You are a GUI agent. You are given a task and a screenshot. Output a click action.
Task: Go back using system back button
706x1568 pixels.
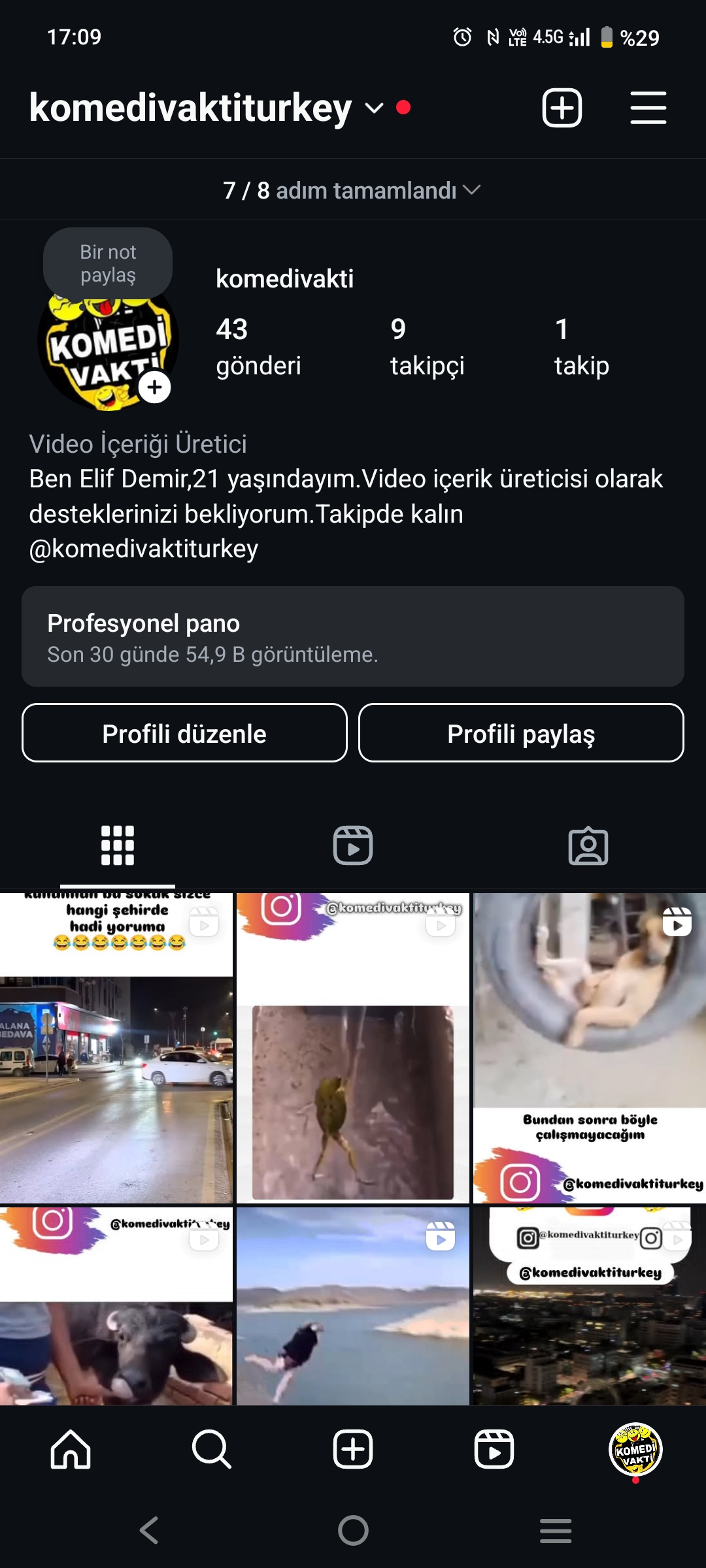149,1530
